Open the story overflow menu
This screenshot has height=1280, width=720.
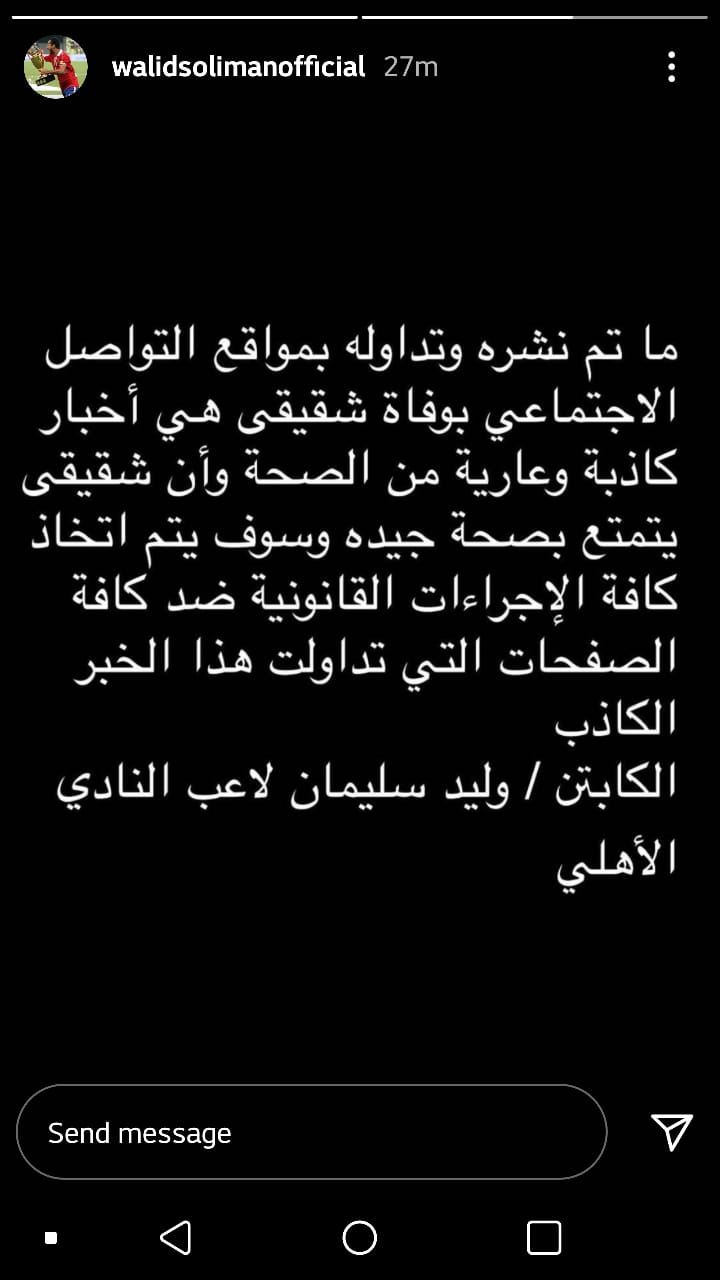671,67
